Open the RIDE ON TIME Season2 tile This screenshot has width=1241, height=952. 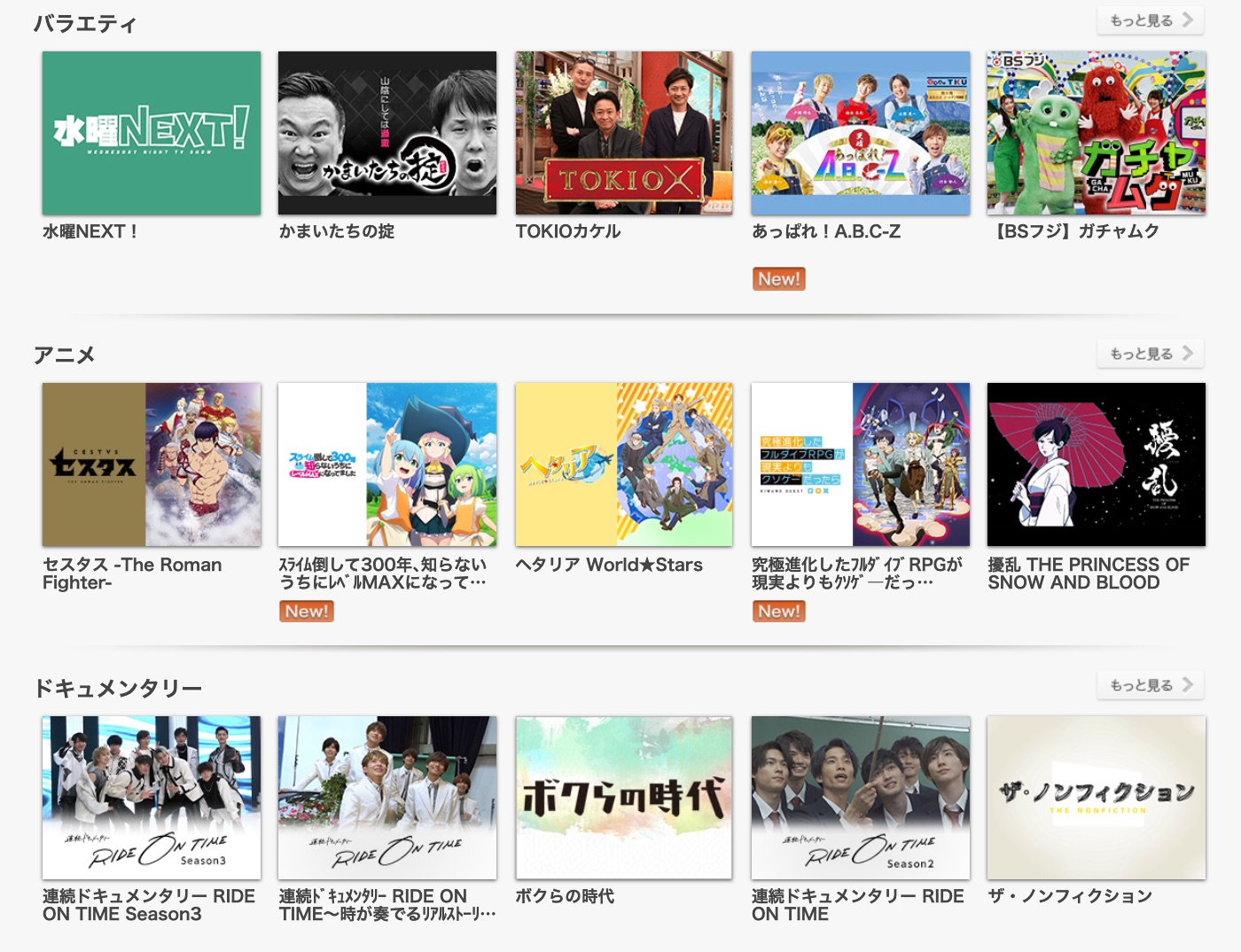click(x=860, y=798)
